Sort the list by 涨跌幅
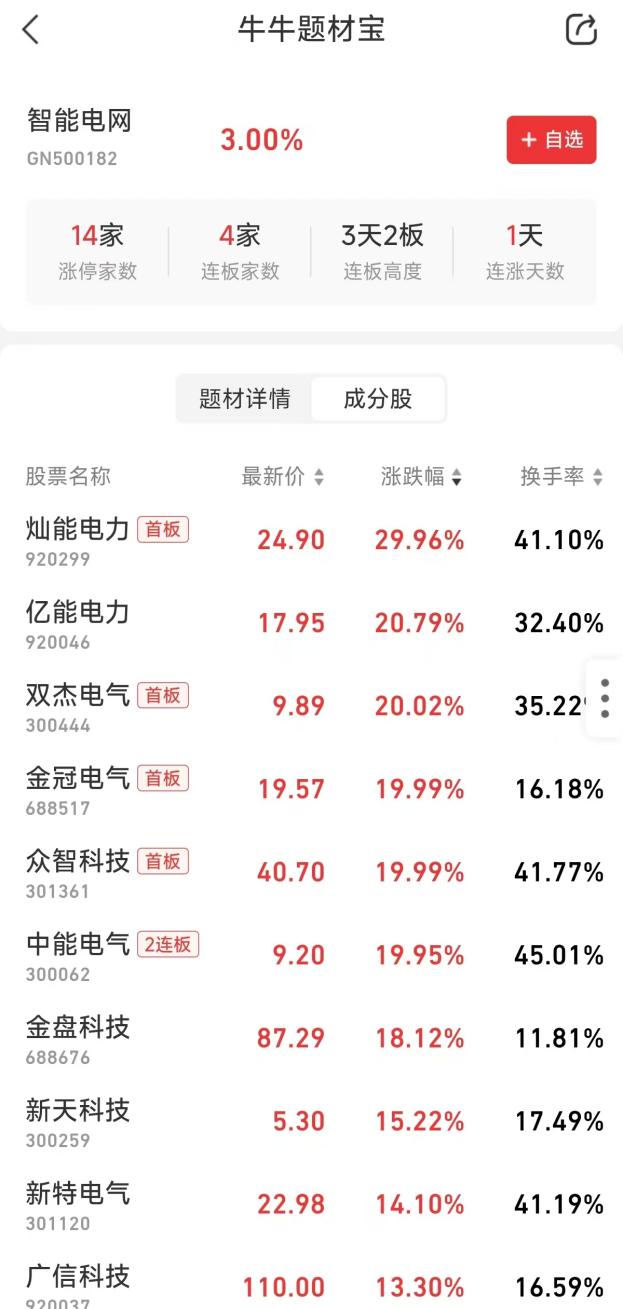The width and height of the screenshot is (623, 1309). [x=421, y=477]
